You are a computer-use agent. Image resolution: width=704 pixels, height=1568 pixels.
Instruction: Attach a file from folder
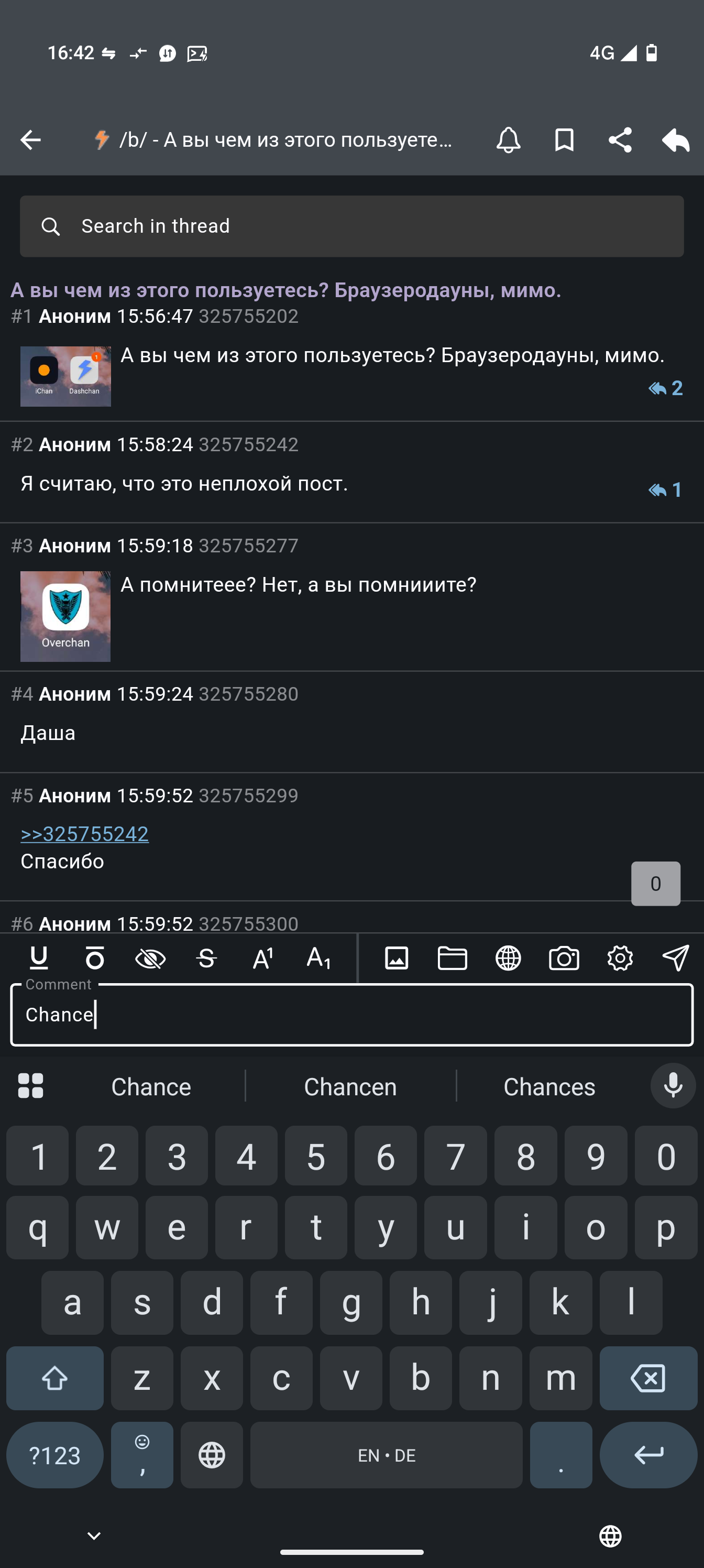coord(452,958)
